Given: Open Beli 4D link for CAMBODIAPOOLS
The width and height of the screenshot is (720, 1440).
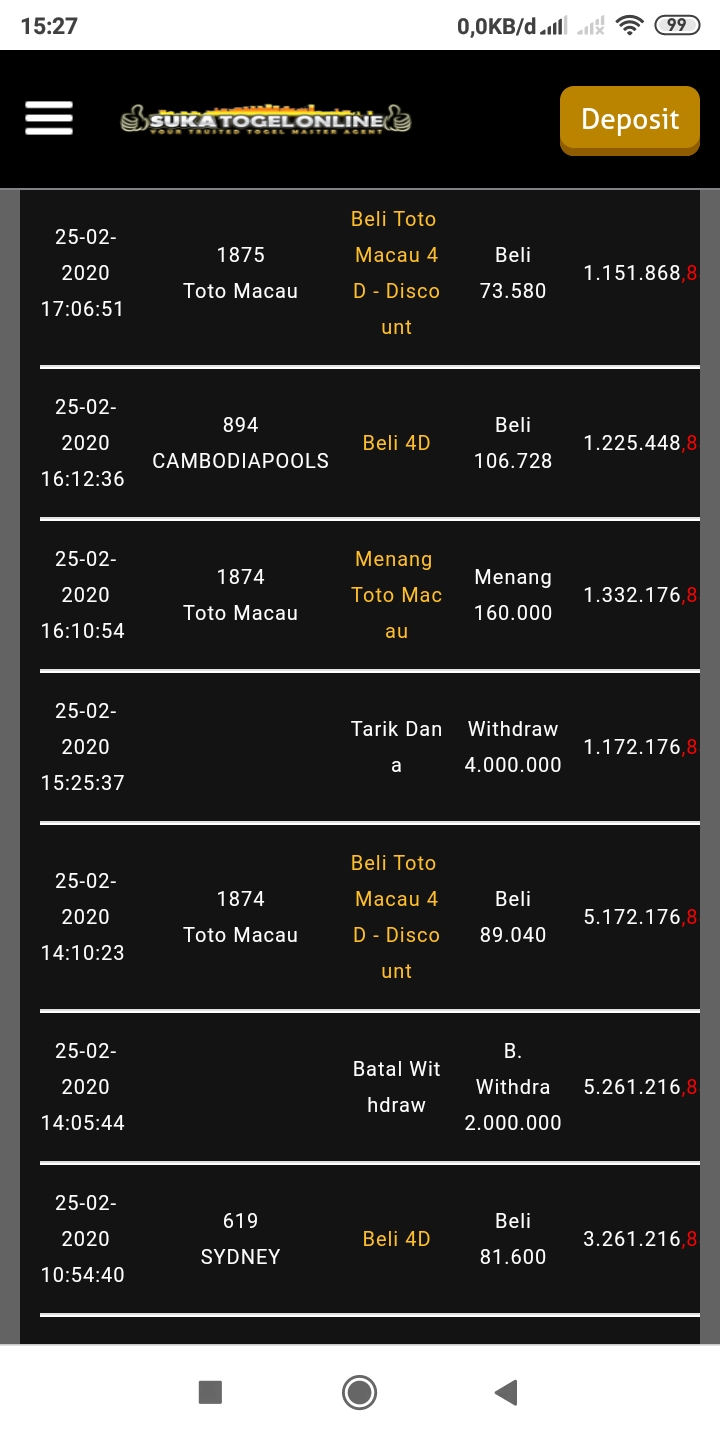Looking at the screenshot, I should (396, 443).
